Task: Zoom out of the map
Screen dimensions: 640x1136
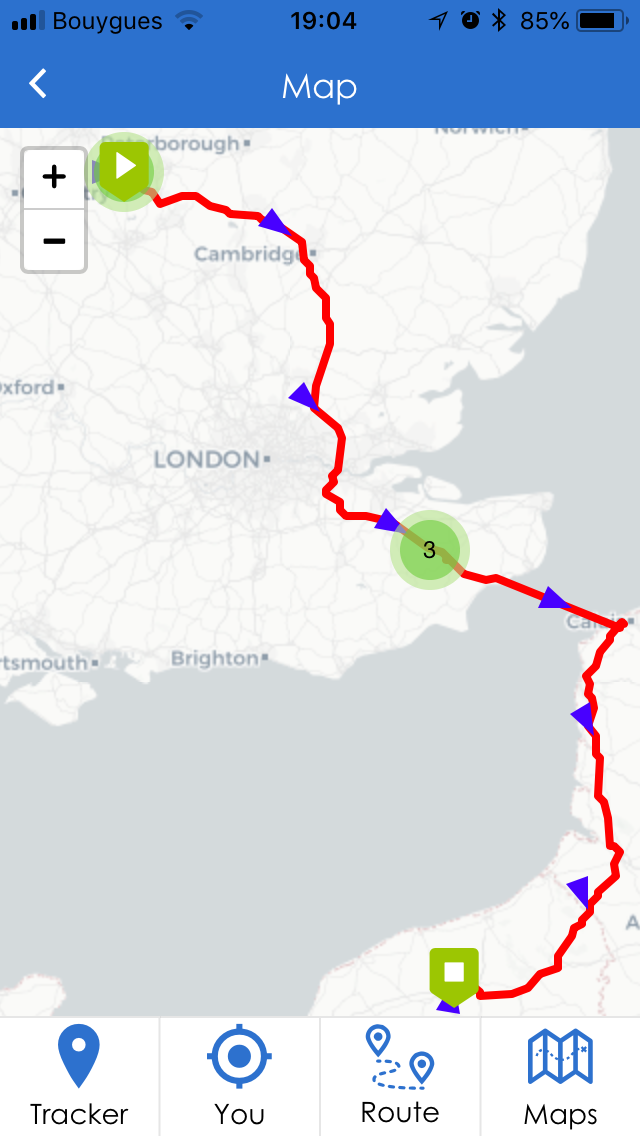Action: coord(54,241)
